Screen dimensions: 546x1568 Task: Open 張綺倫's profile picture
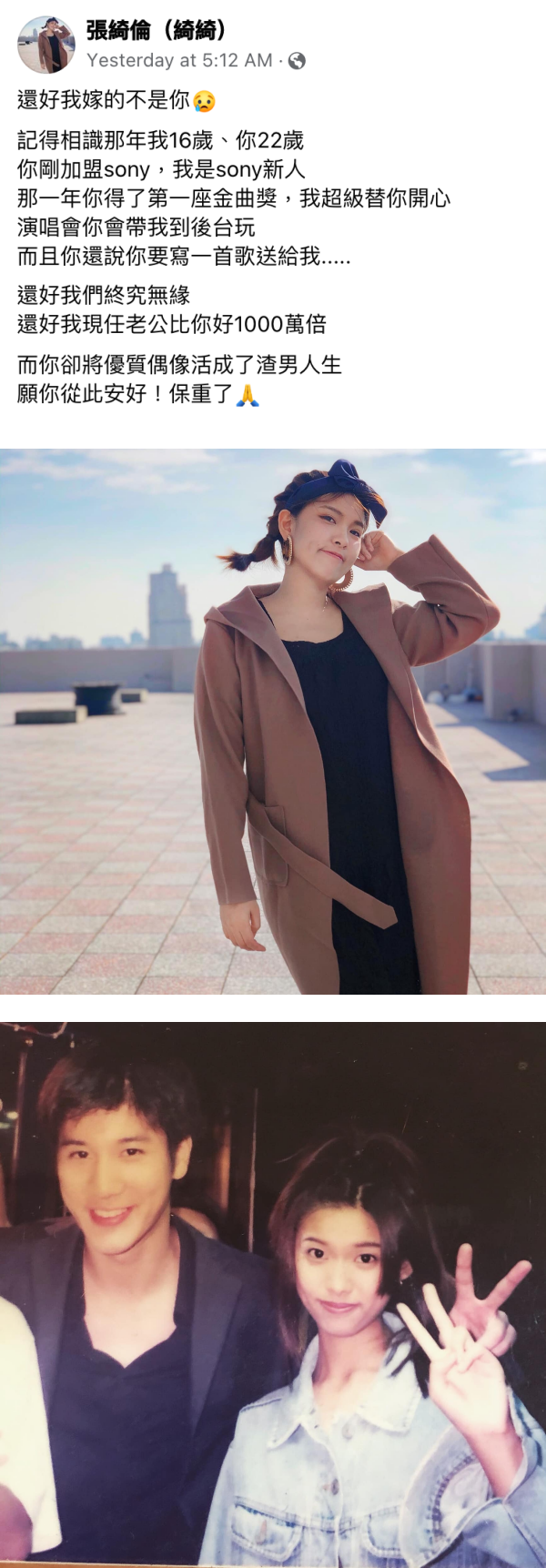tap(46, 45)
